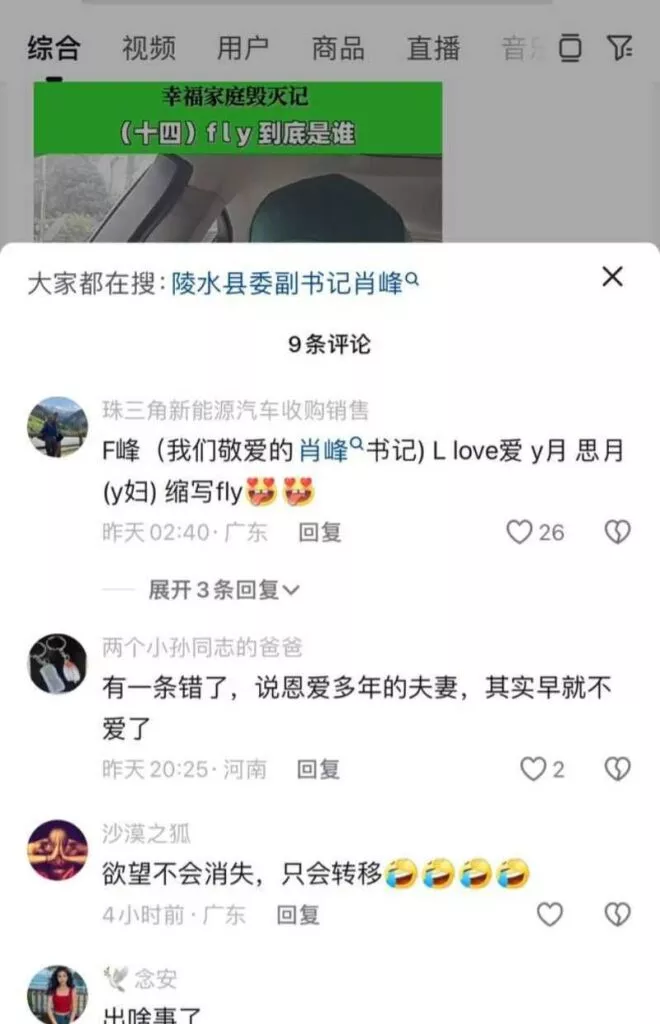The width and height of the screenshot is (660, 1024).
Task: Like 两个小孙同志的爸爸's comment
Action: pyautogui.click(x=532, y=769)
